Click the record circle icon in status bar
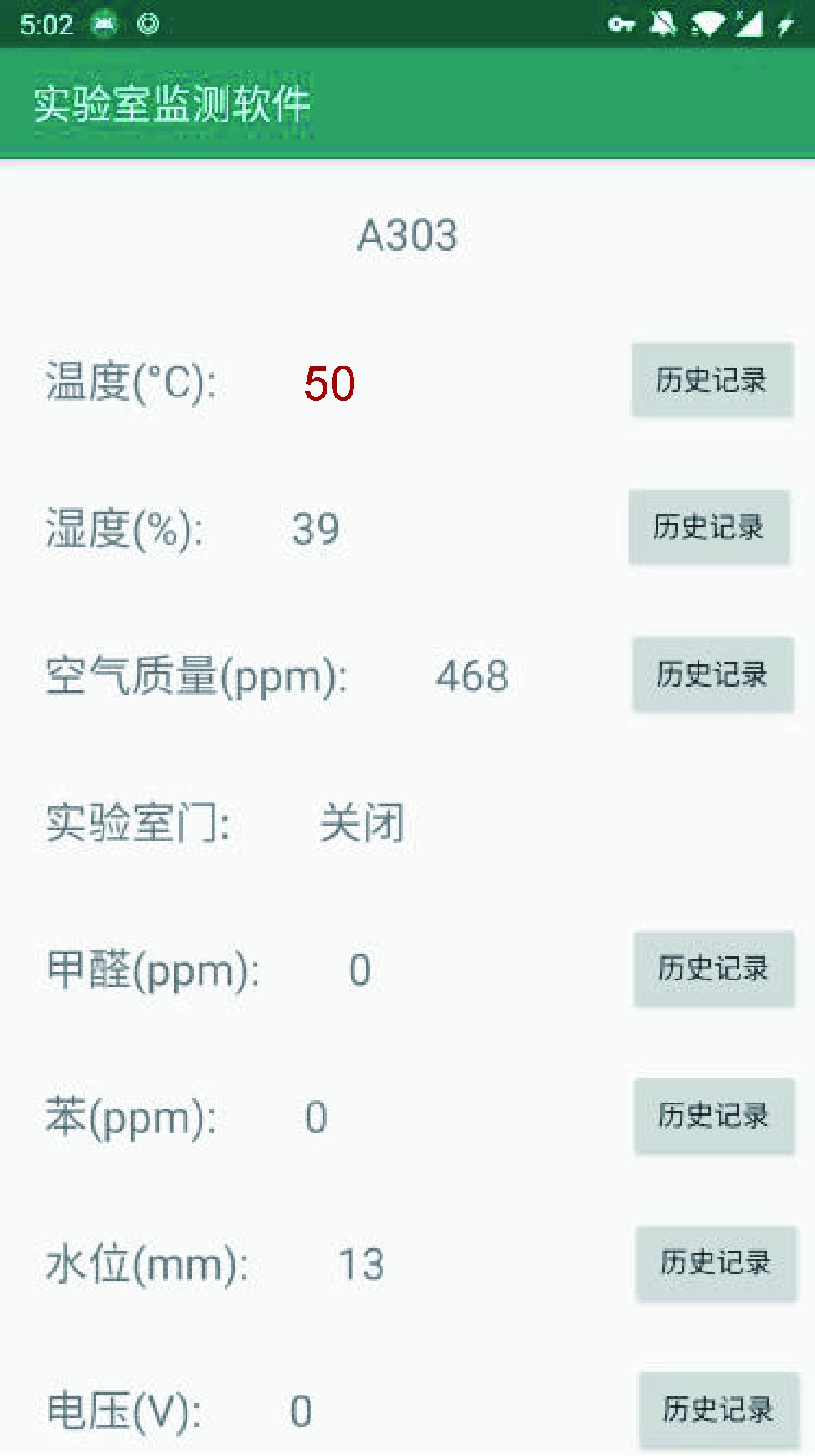 pyautogui.click(x=146, y=24)
